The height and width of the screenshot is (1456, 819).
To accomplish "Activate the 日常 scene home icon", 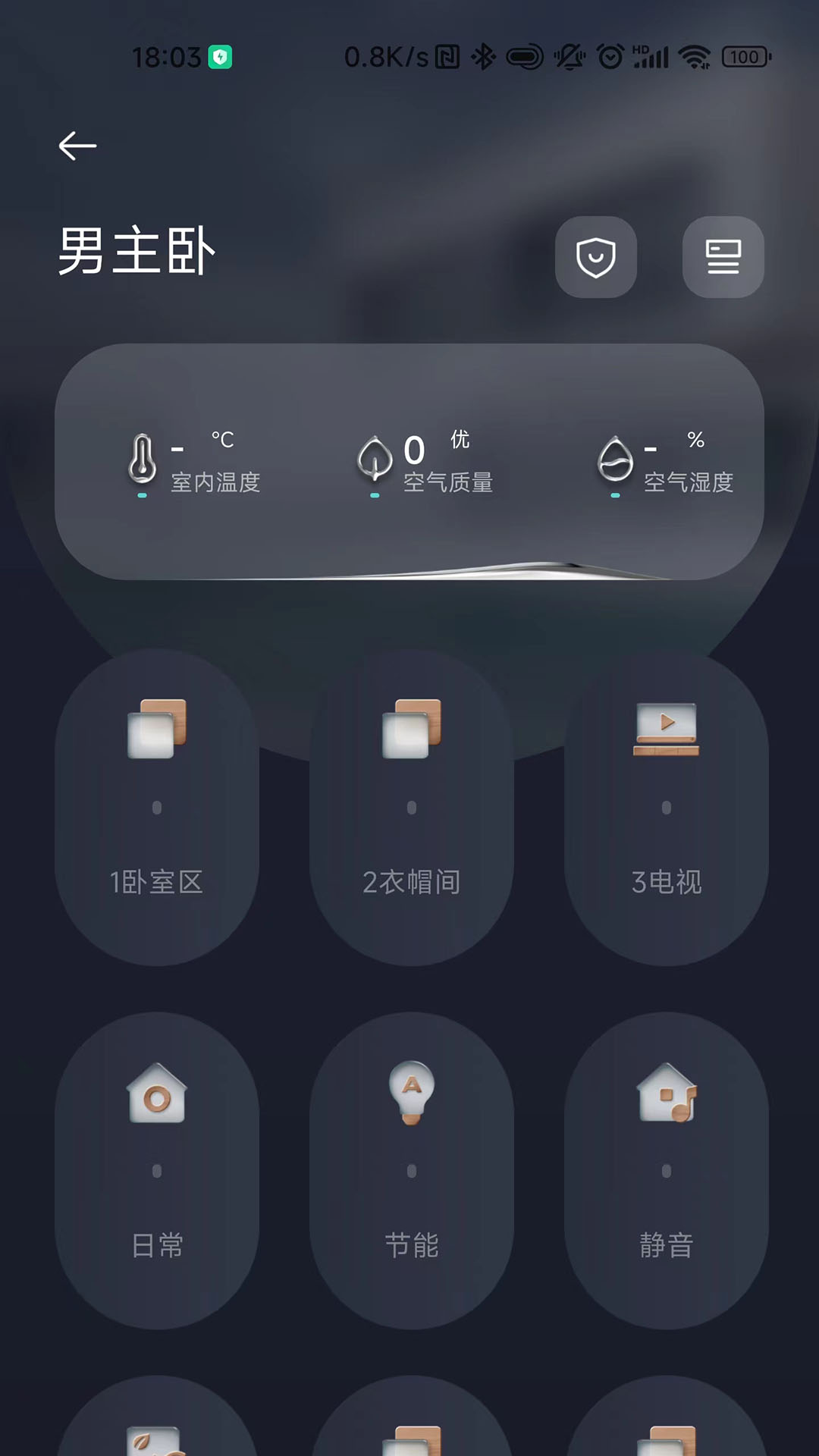I will [x=157, y=1092].
